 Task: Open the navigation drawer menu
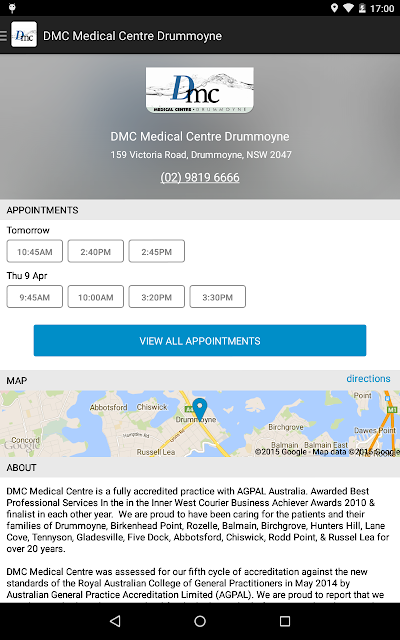click(x=4, y=36)
